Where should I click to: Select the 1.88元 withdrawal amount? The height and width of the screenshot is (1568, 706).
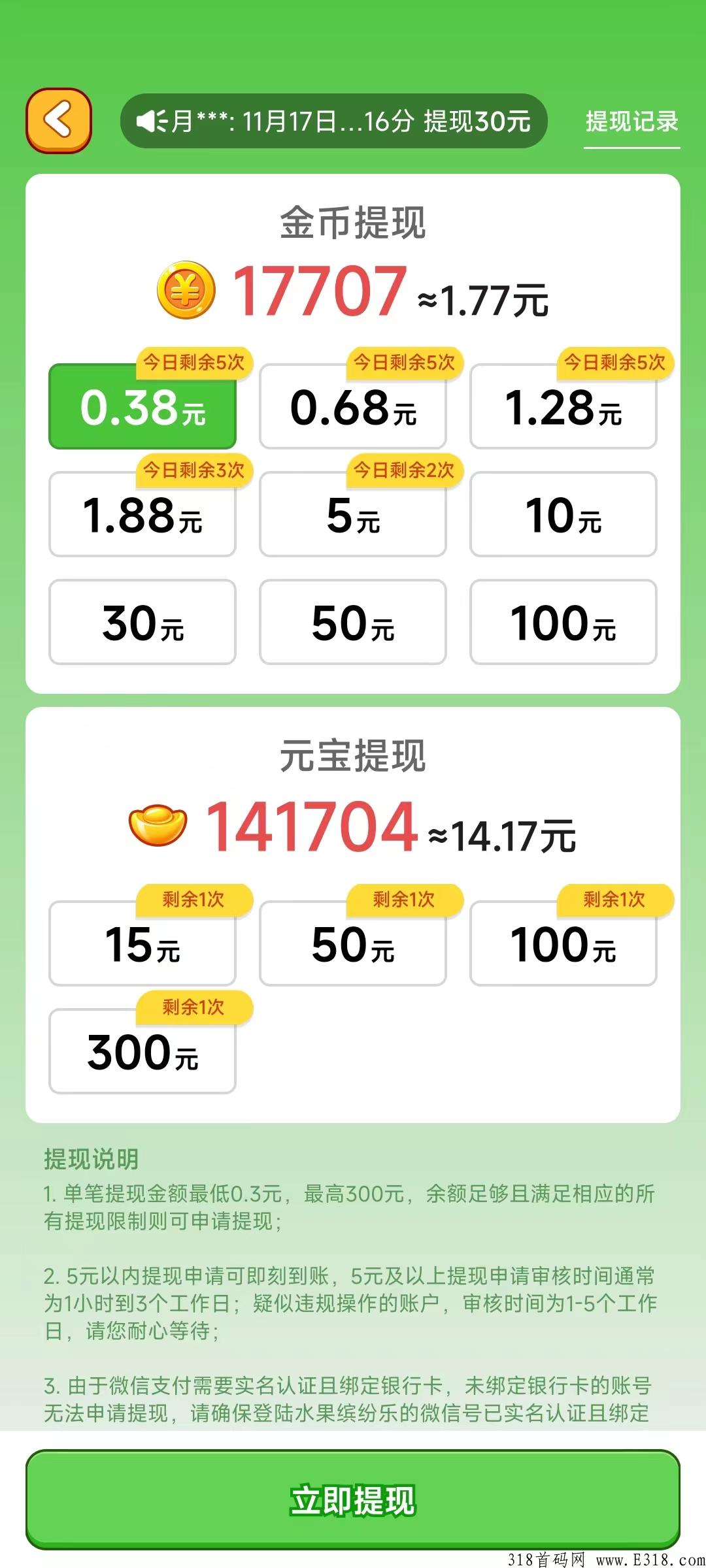tap(143, 514)
